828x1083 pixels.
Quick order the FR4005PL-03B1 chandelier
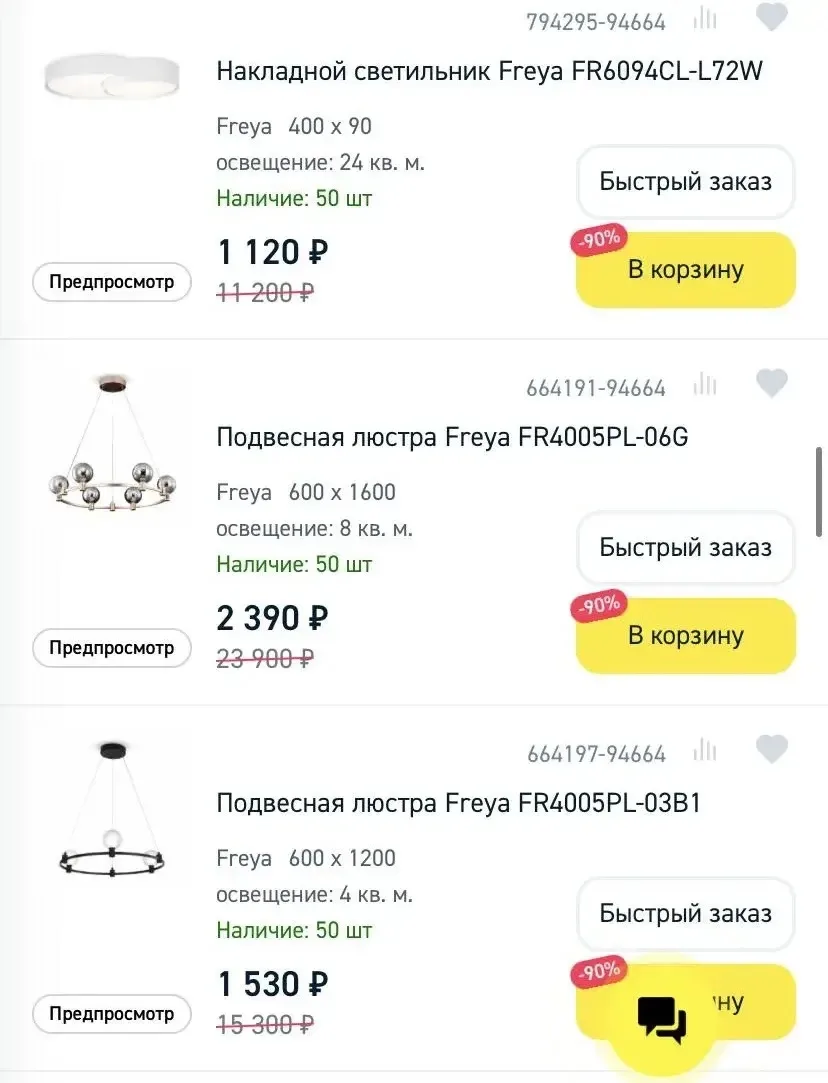pos(686,914)
